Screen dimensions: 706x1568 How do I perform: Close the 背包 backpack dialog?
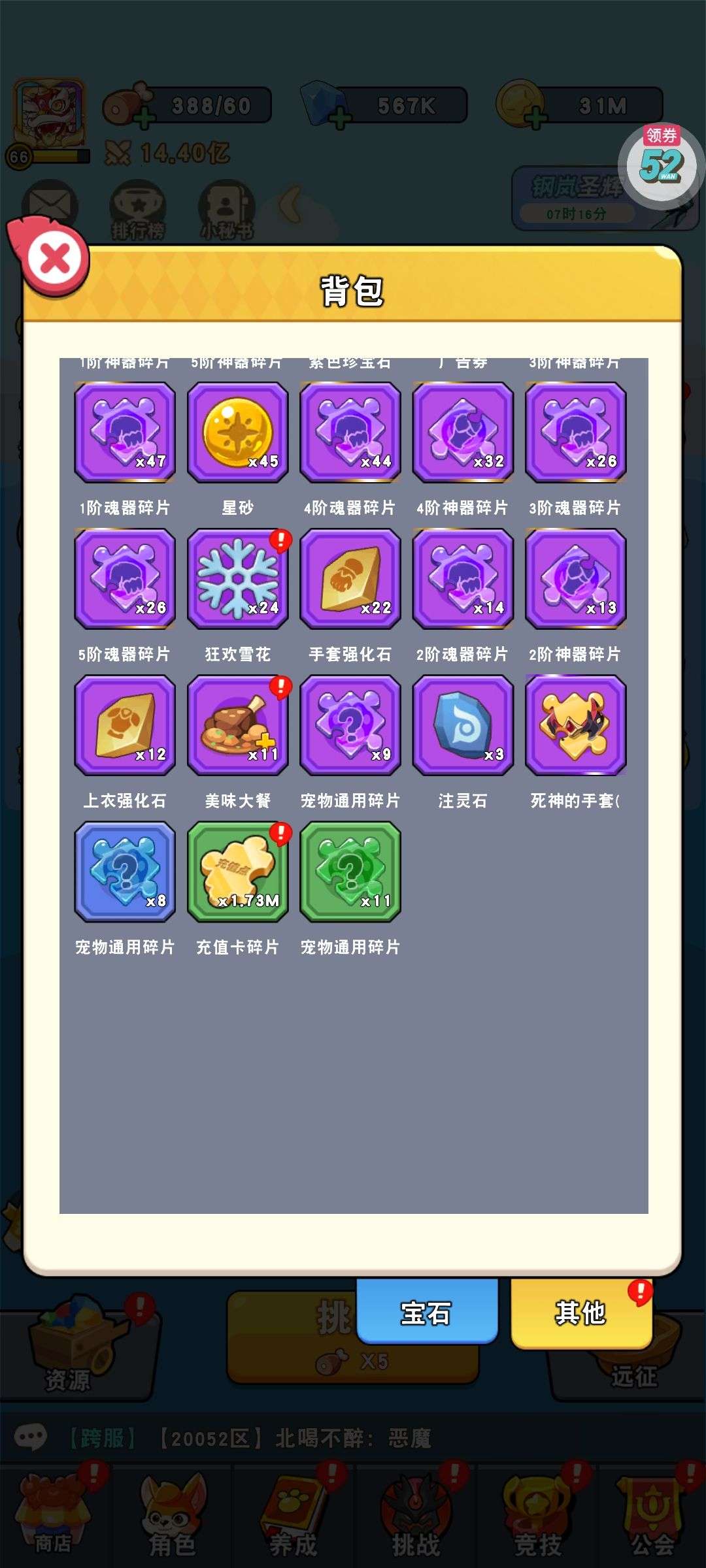[54, 260]
